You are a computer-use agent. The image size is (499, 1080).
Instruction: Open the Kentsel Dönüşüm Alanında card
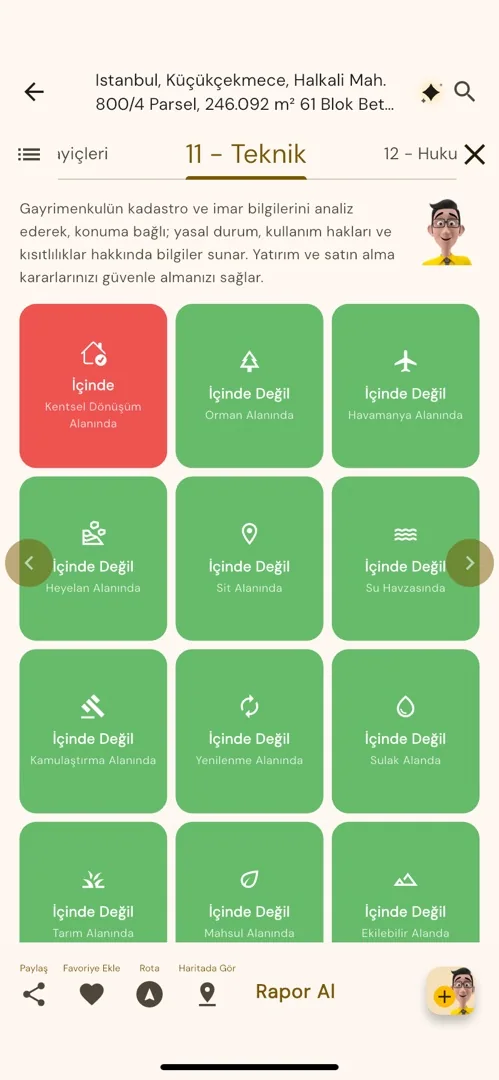[x=93, y=386]
